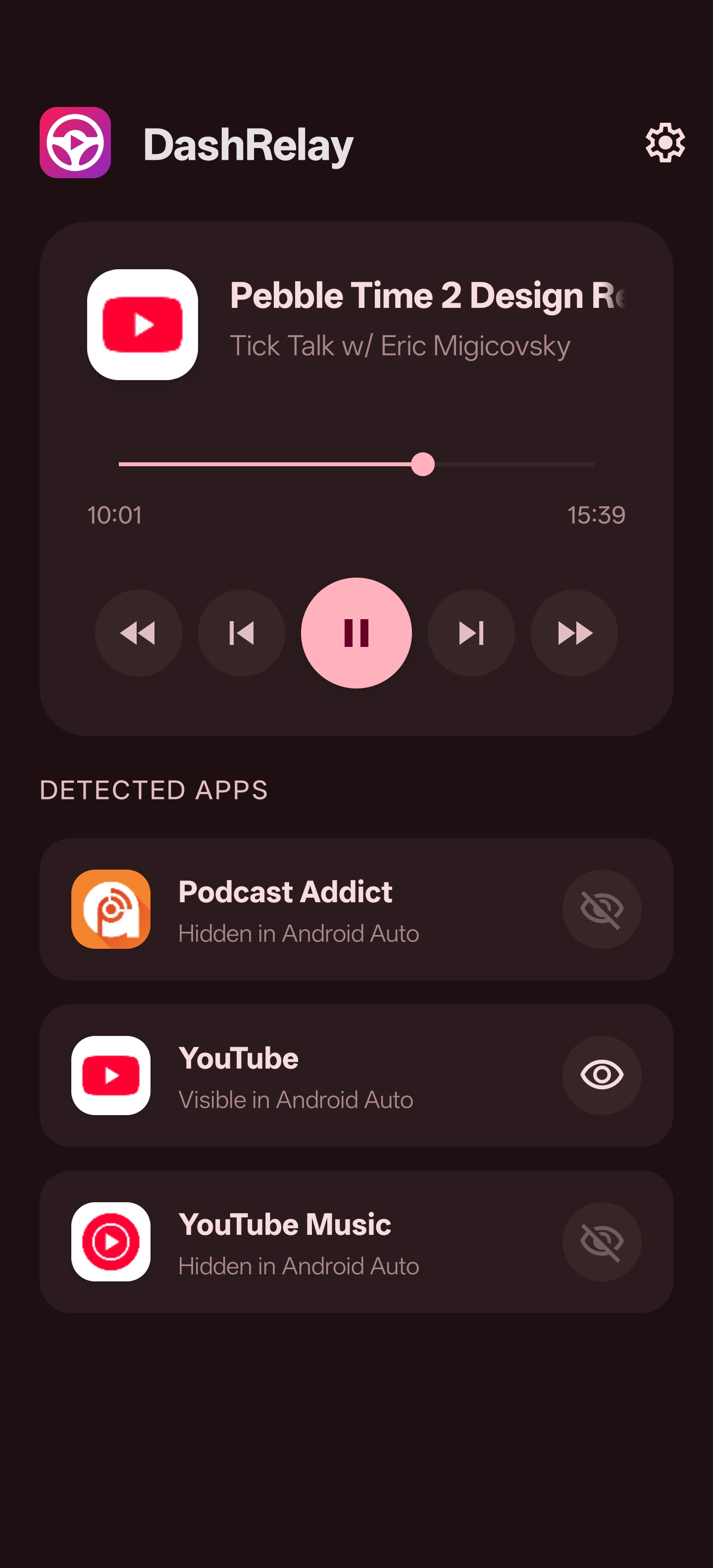Show Podcast Addict in Android Auto
Viewport: 713px width, 1568px height.
point(602,908)
